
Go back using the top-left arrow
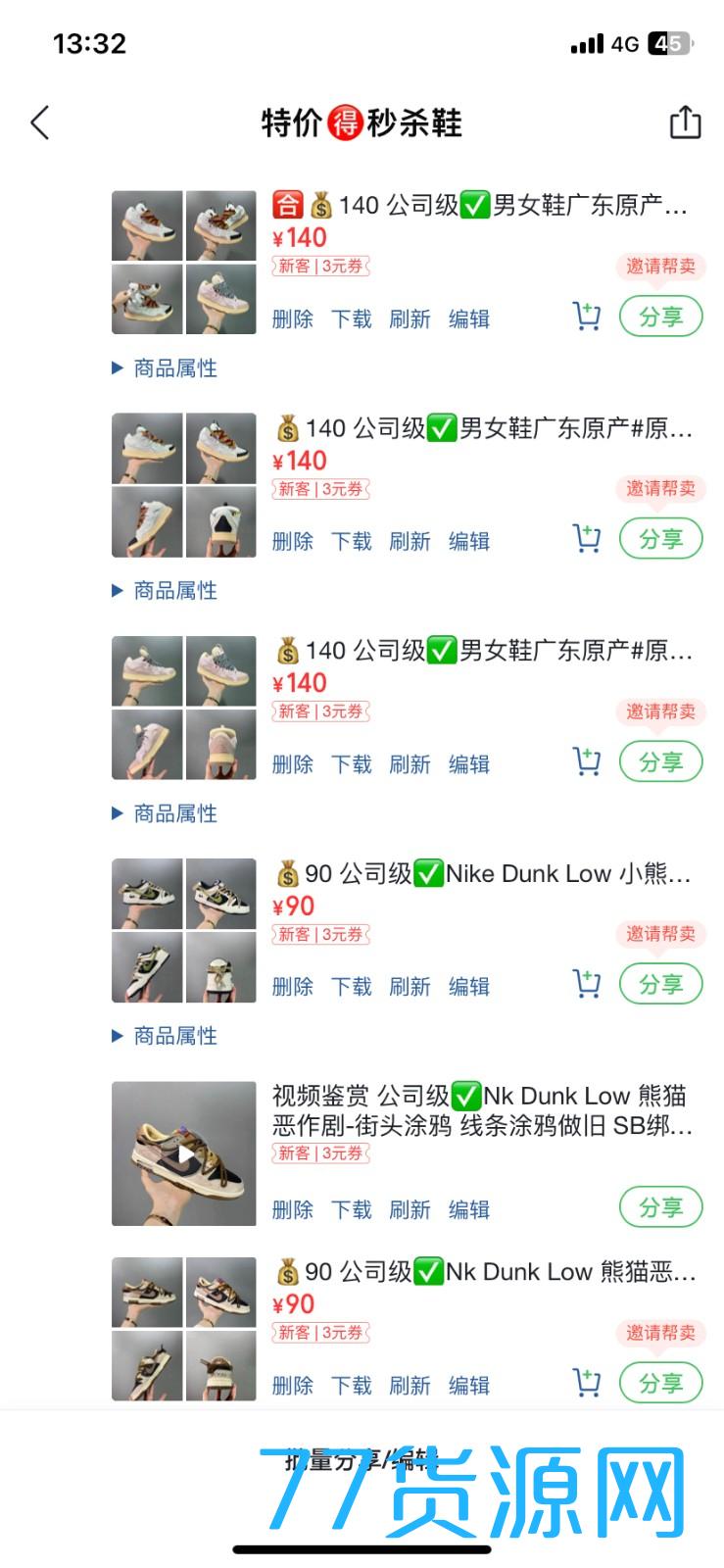coord(40,122)
